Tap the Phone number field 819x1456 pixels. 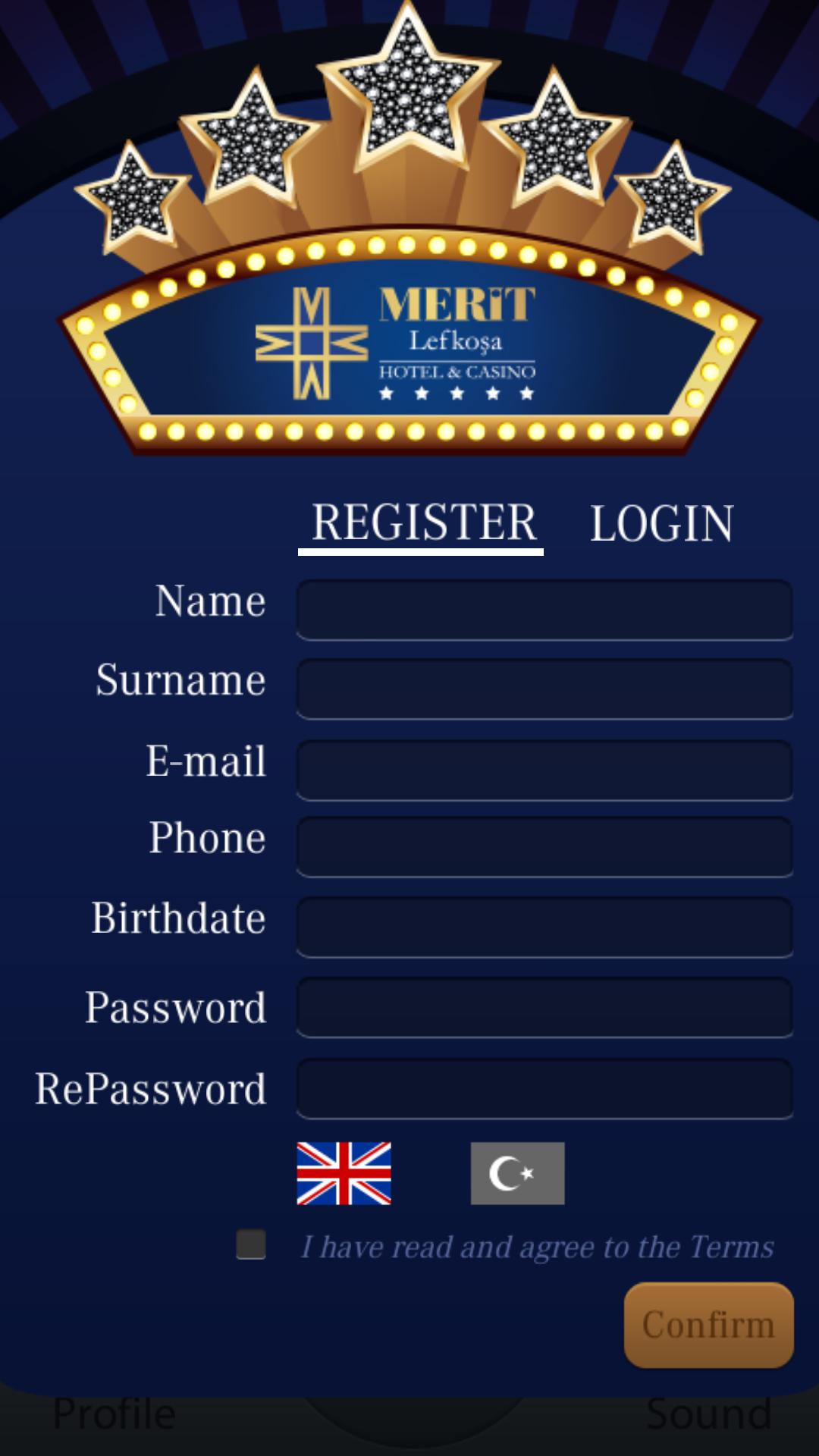click(x=544, y=846)
